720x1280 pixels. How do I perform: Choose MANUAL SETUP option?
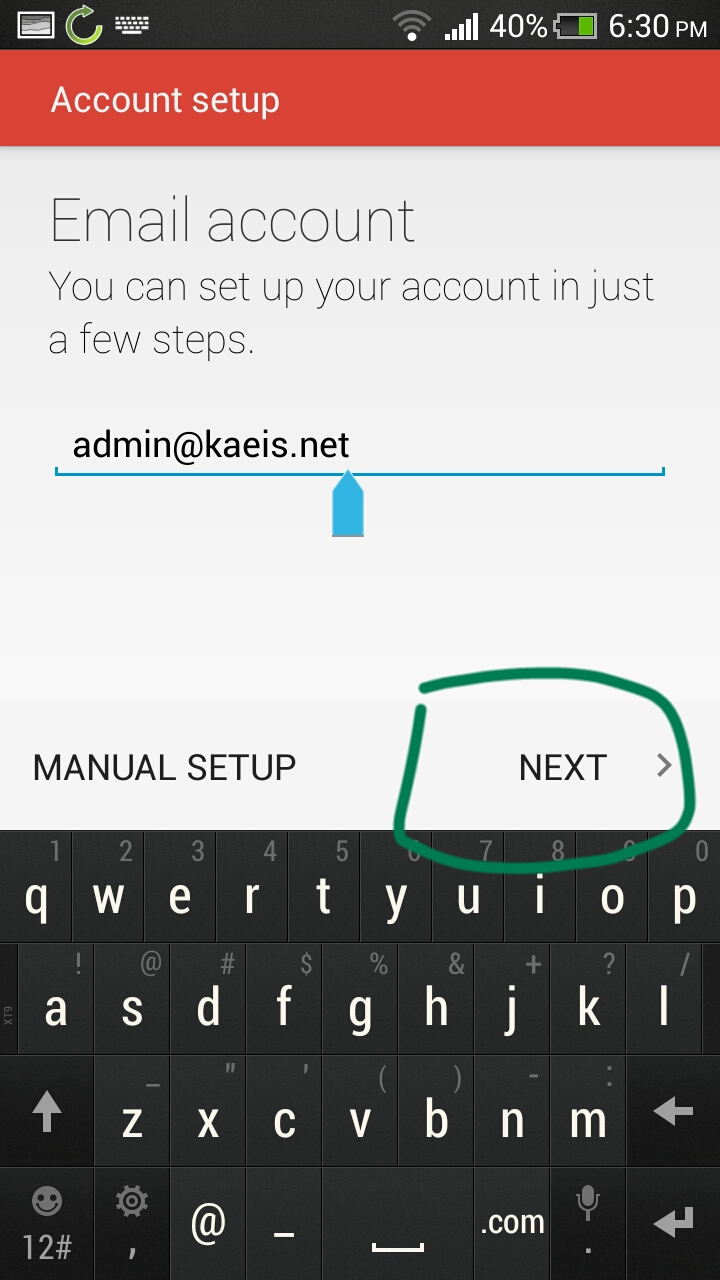164,767
